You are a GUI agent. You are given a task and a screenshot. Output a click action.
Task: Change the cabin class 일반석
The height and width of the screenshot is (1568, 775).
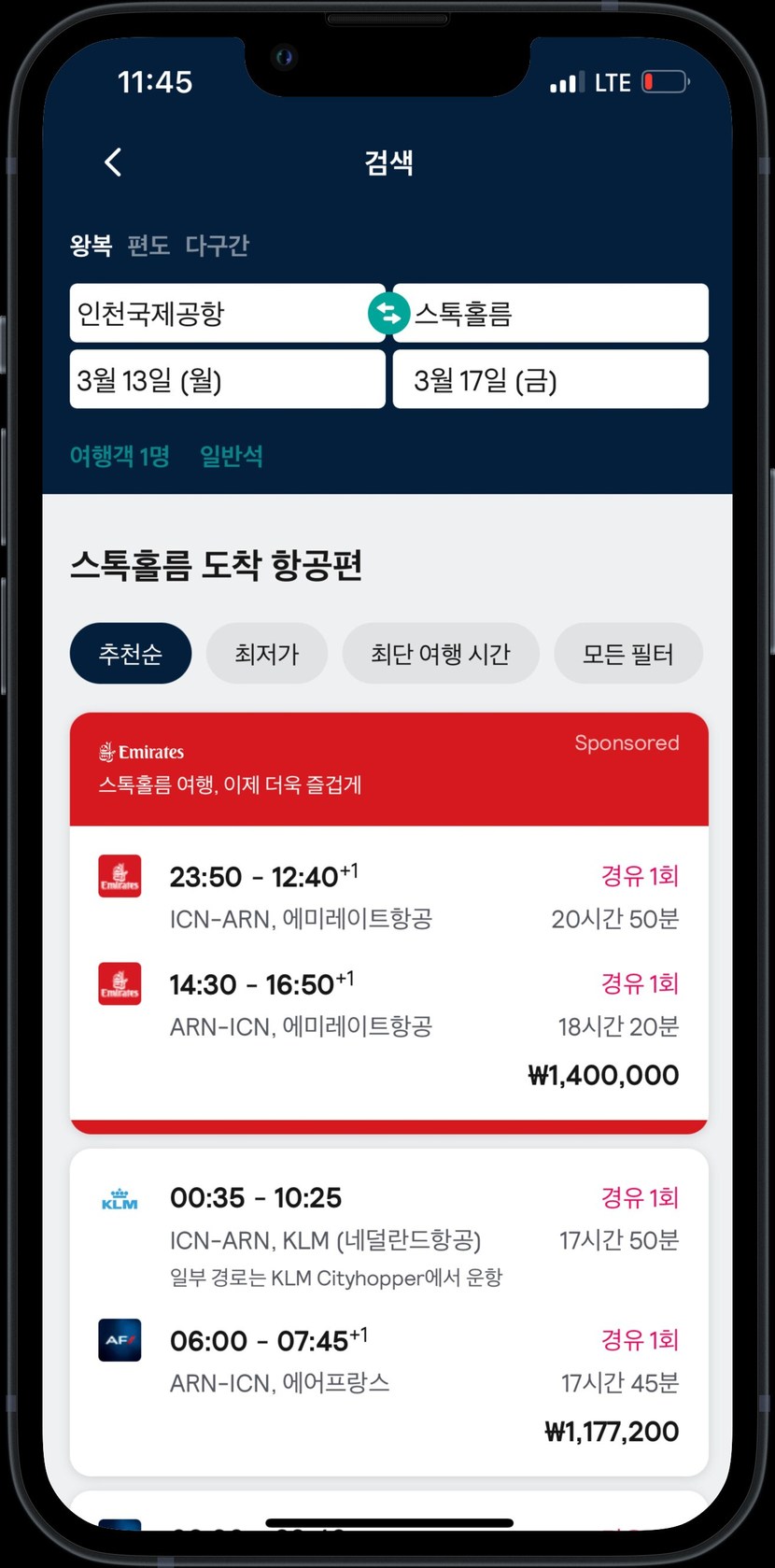(x=231, y=457)
